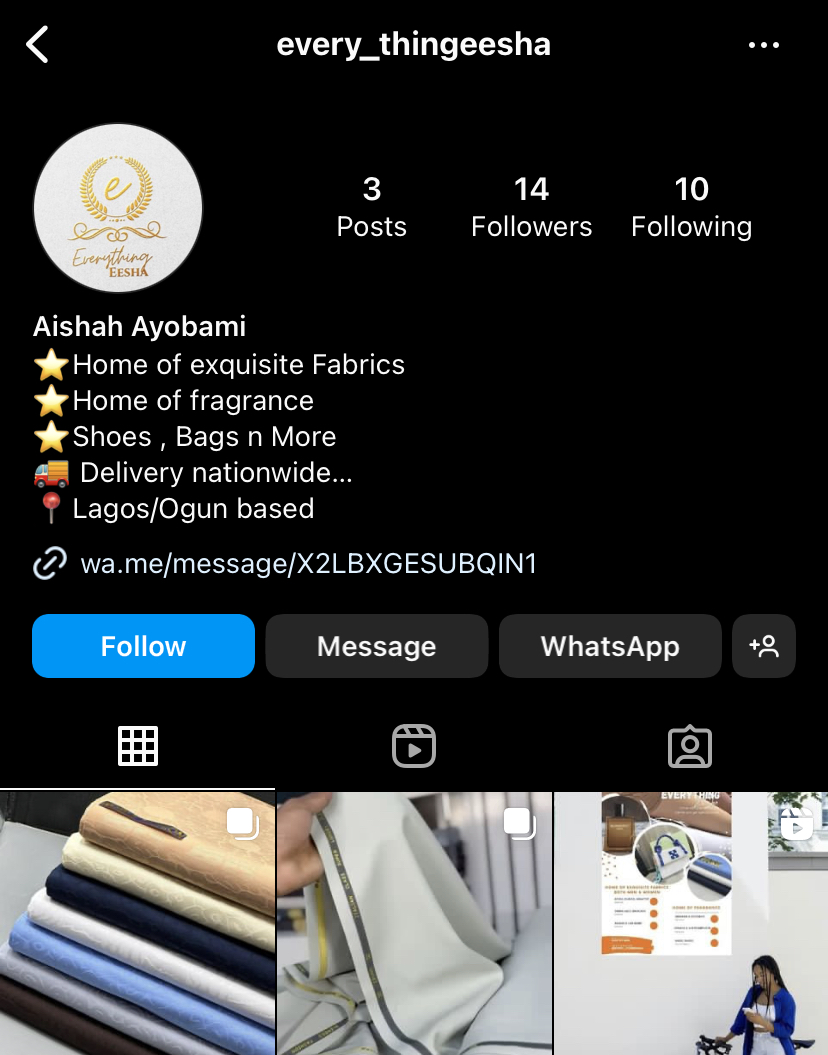Switch to the tagged photos tab
Screen dimensions: 828x1055
coord(690,746)
